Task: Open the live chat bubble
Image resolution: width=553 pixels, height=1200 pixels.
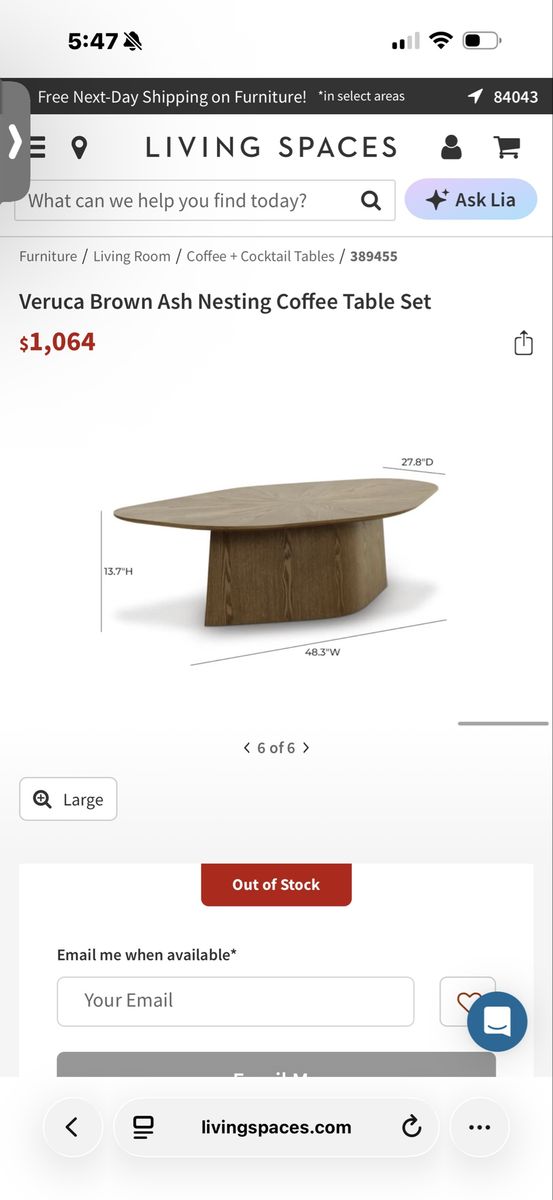Action: click(x=497, y=1021)
